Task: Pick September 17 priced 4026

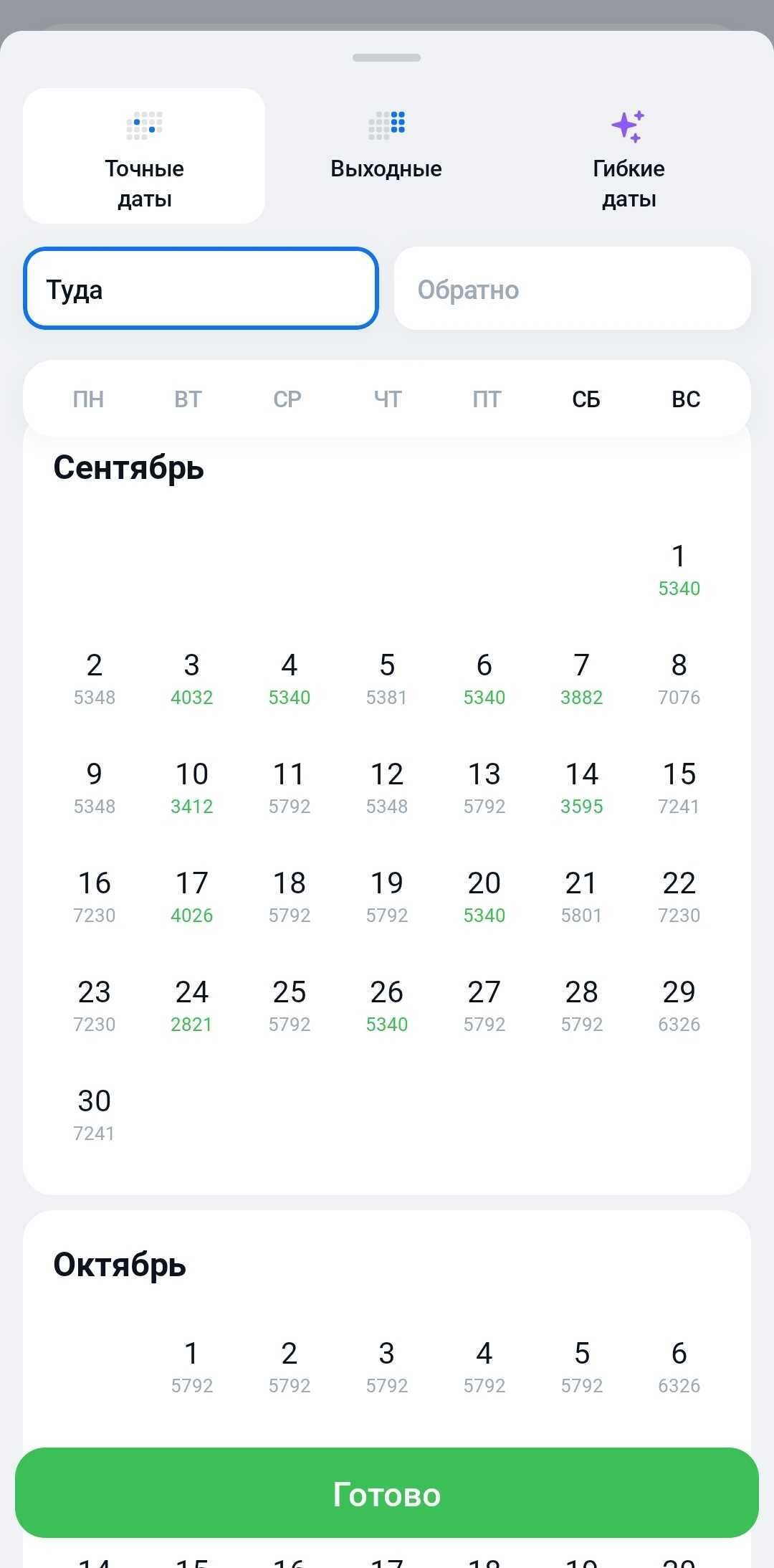Action: (x=192, y=897)
